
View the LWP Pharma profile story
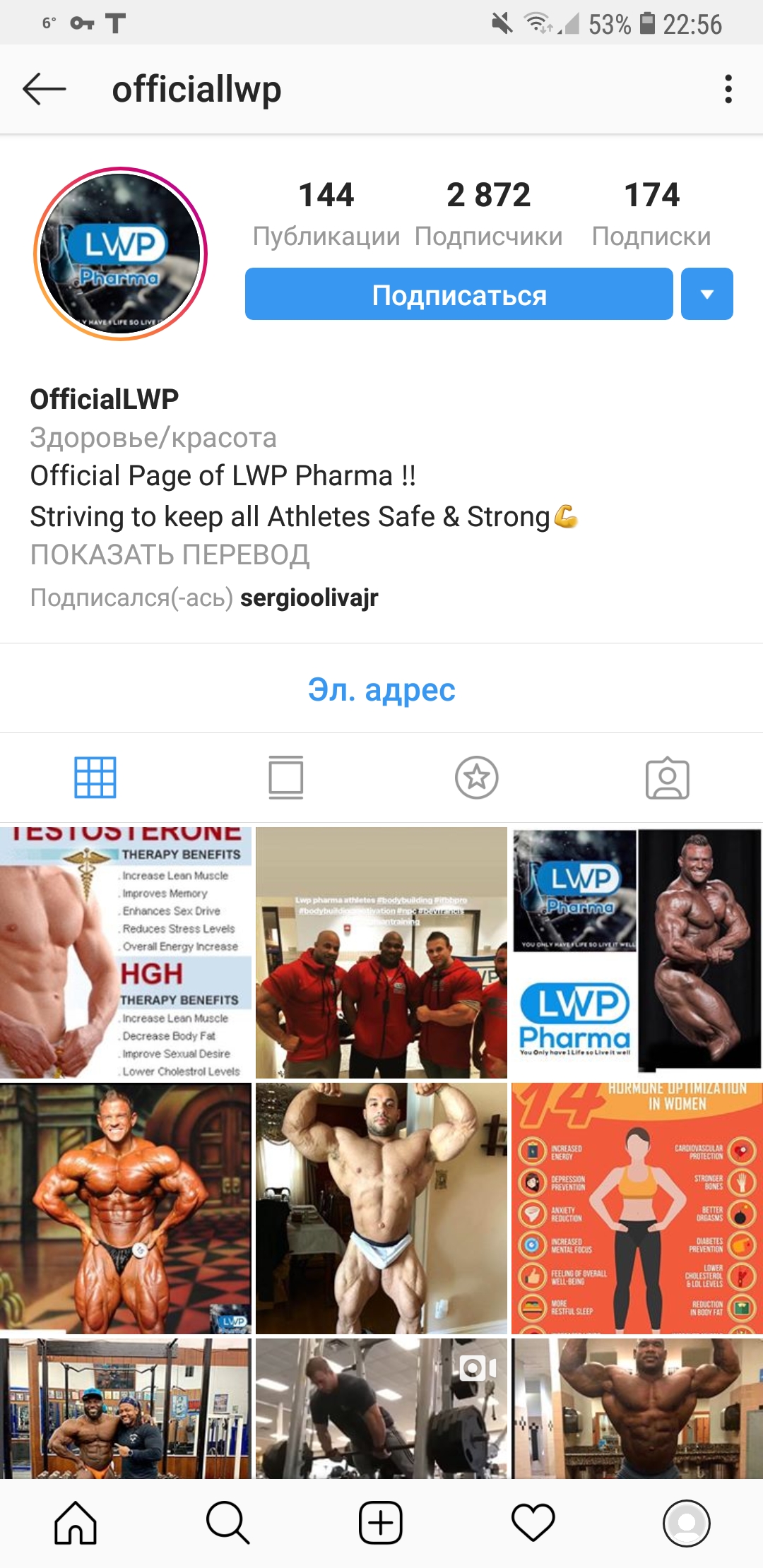tap(121, 254)
